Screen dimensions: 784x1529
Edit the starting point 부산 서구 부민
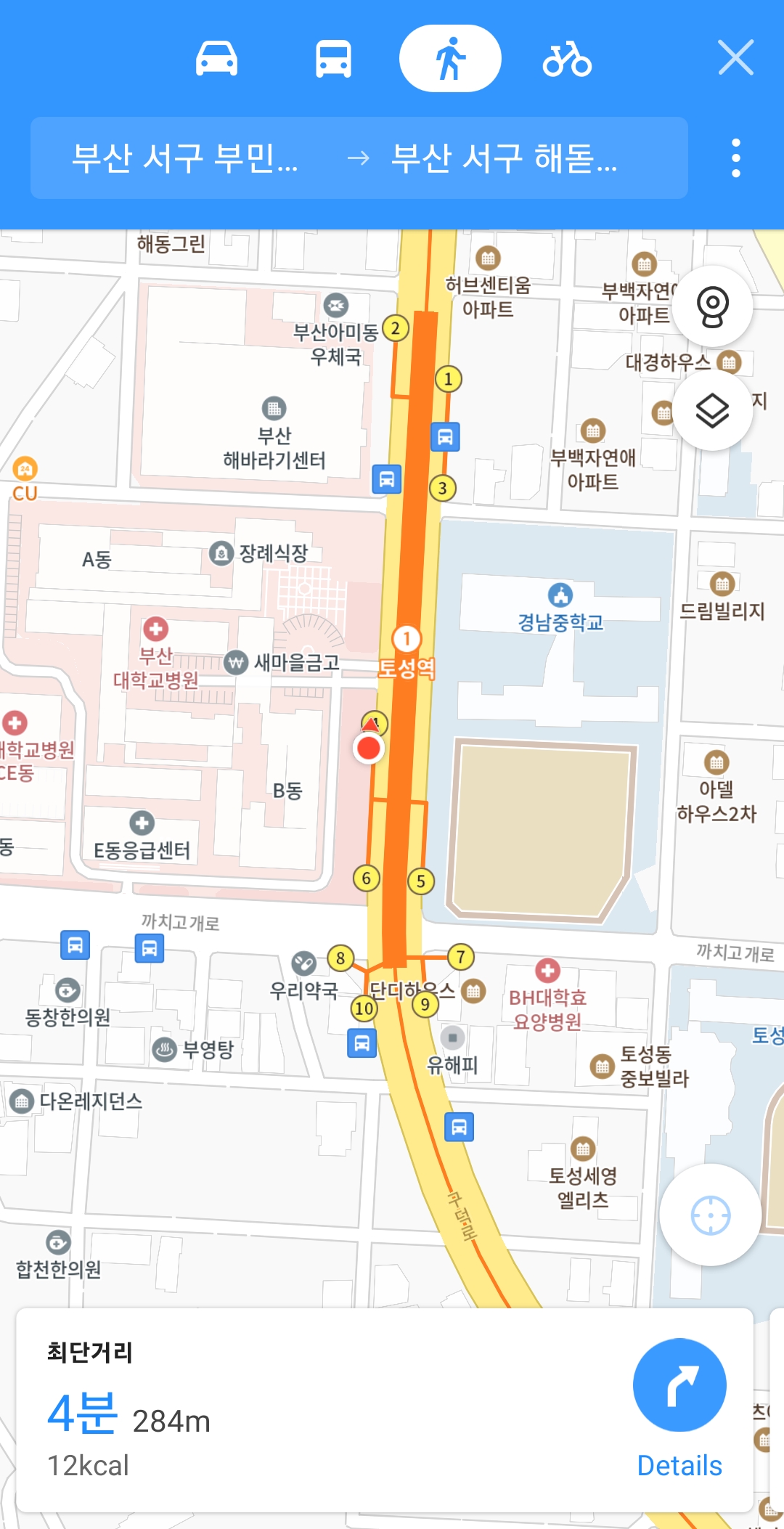point(185,158)
